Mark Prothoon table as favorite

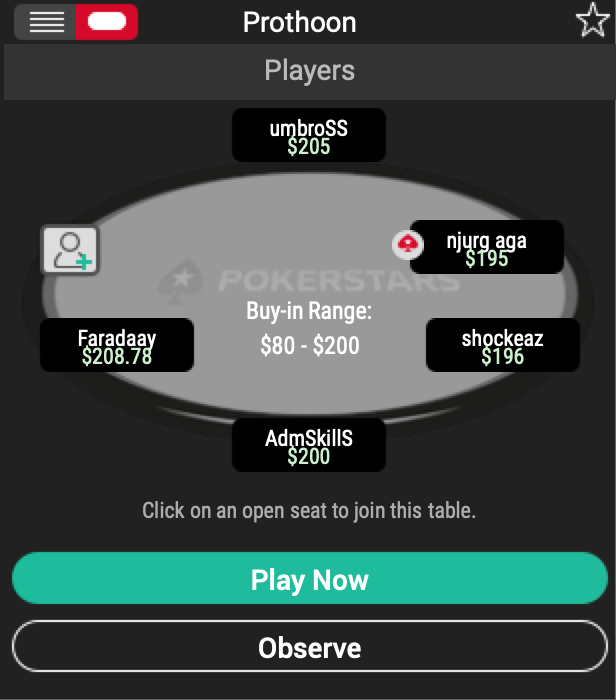pos(592,22)
